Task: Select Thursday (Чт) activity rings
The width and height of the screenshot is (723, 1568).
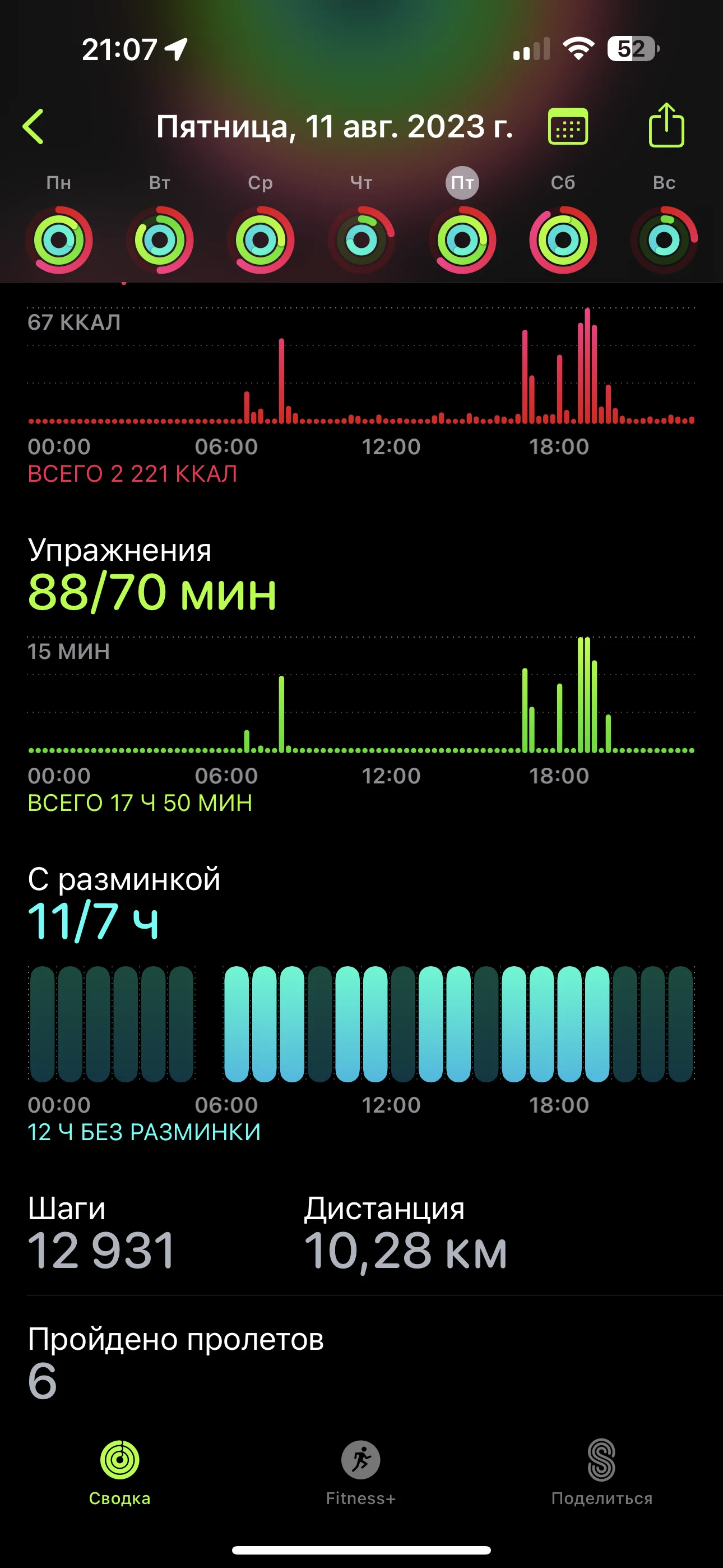Action: tap(361, 240)
